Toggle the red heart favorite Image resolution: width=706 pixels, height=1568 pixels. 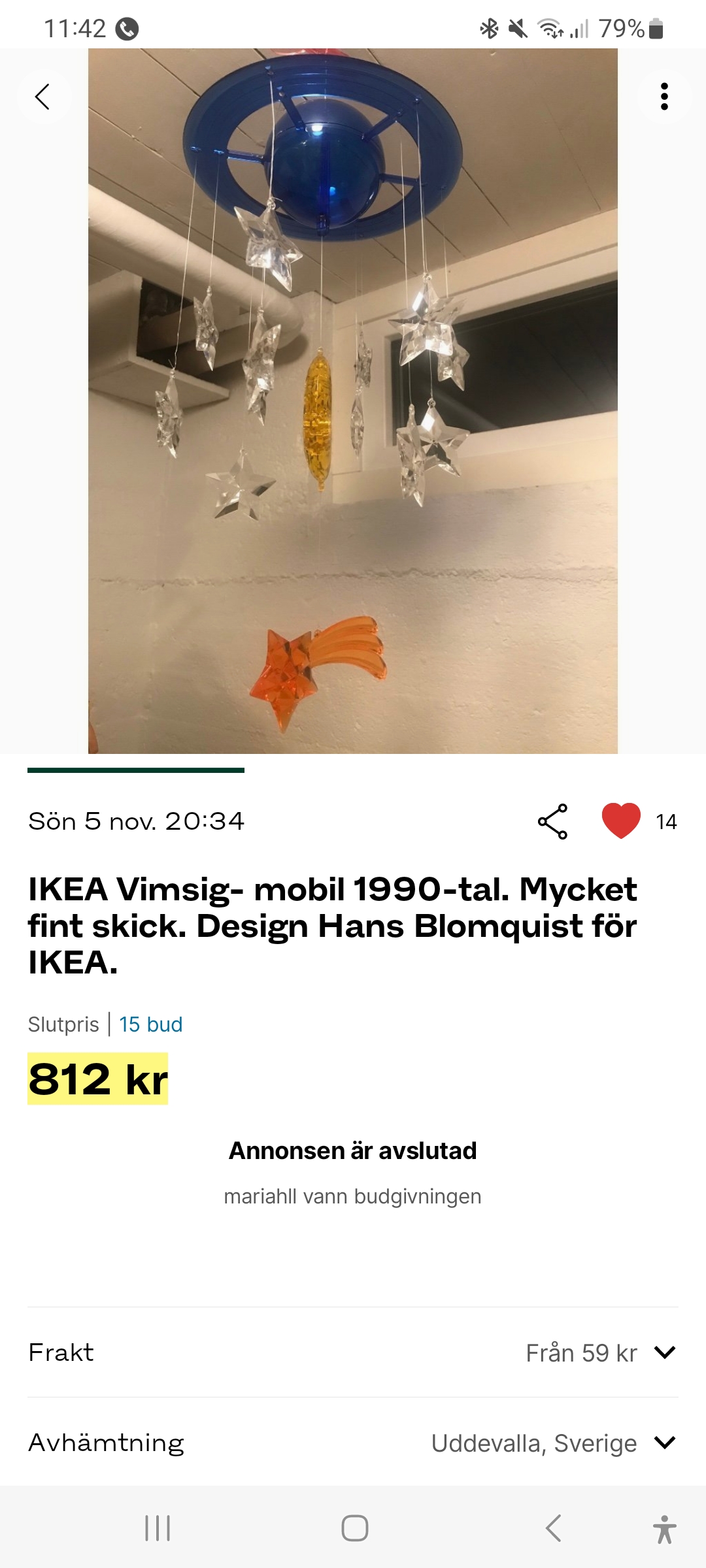click(621, 821)
